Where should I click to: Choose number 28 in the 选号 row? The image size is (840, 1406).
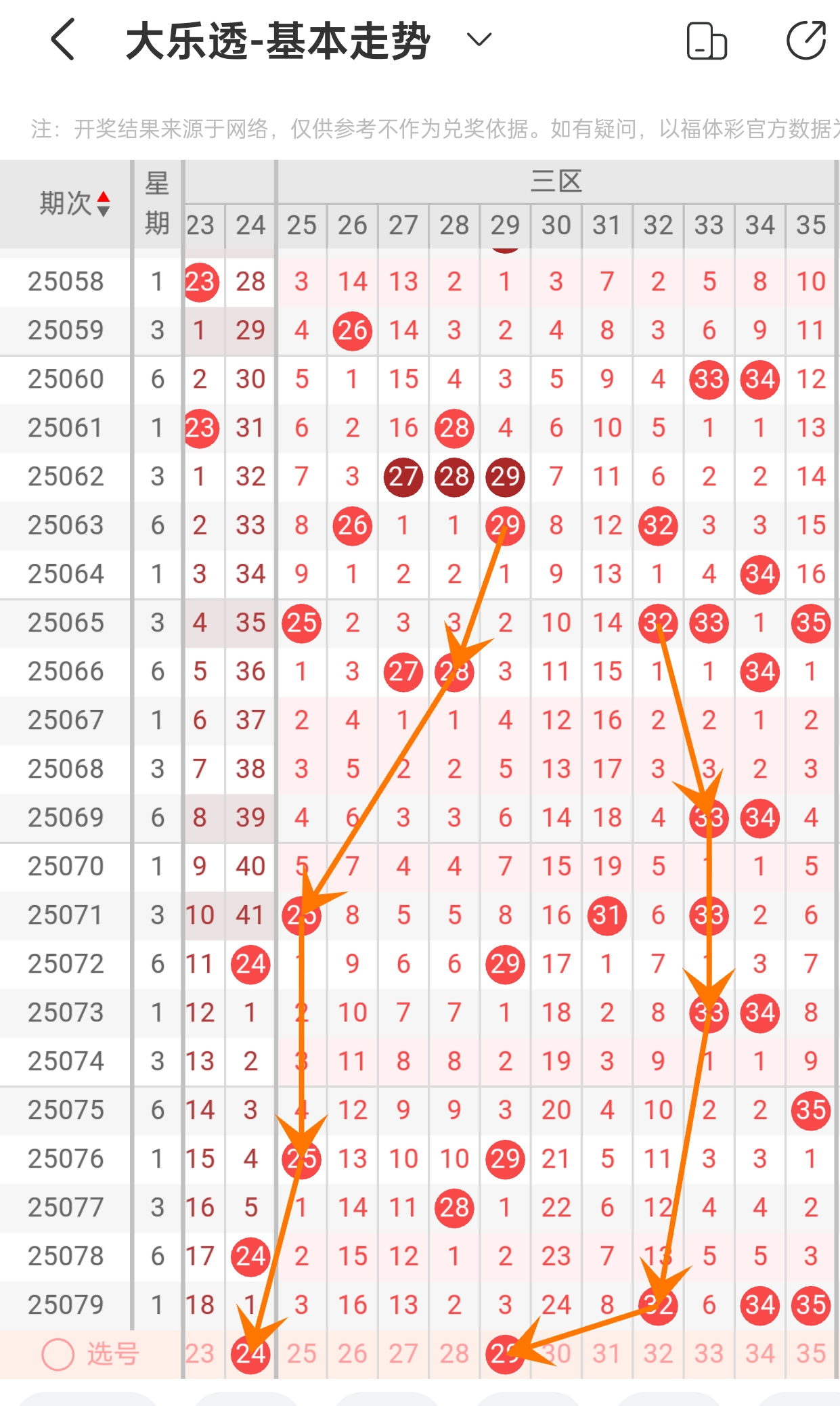pos(454,1354)
